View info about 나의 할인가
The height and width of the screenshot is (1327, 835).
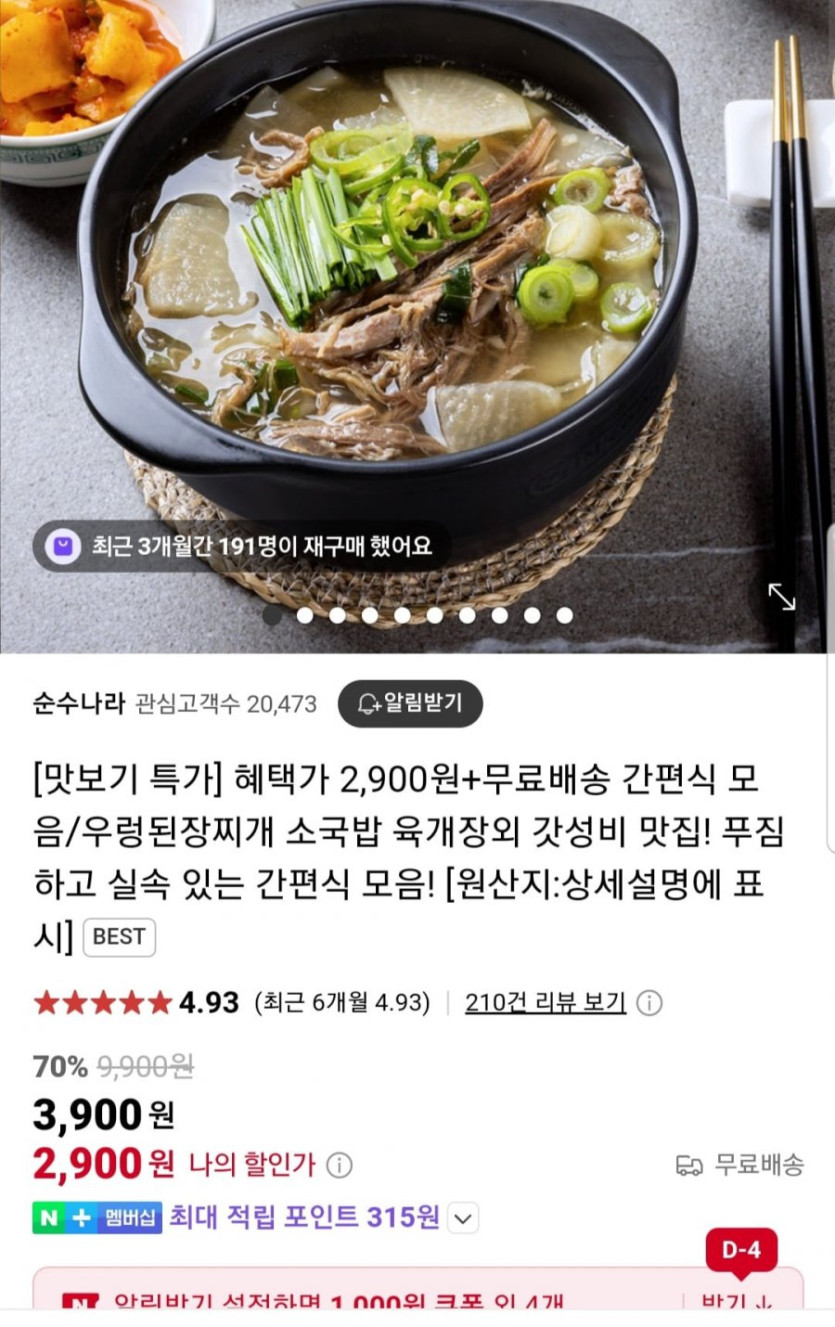(x=340, y=1165)
